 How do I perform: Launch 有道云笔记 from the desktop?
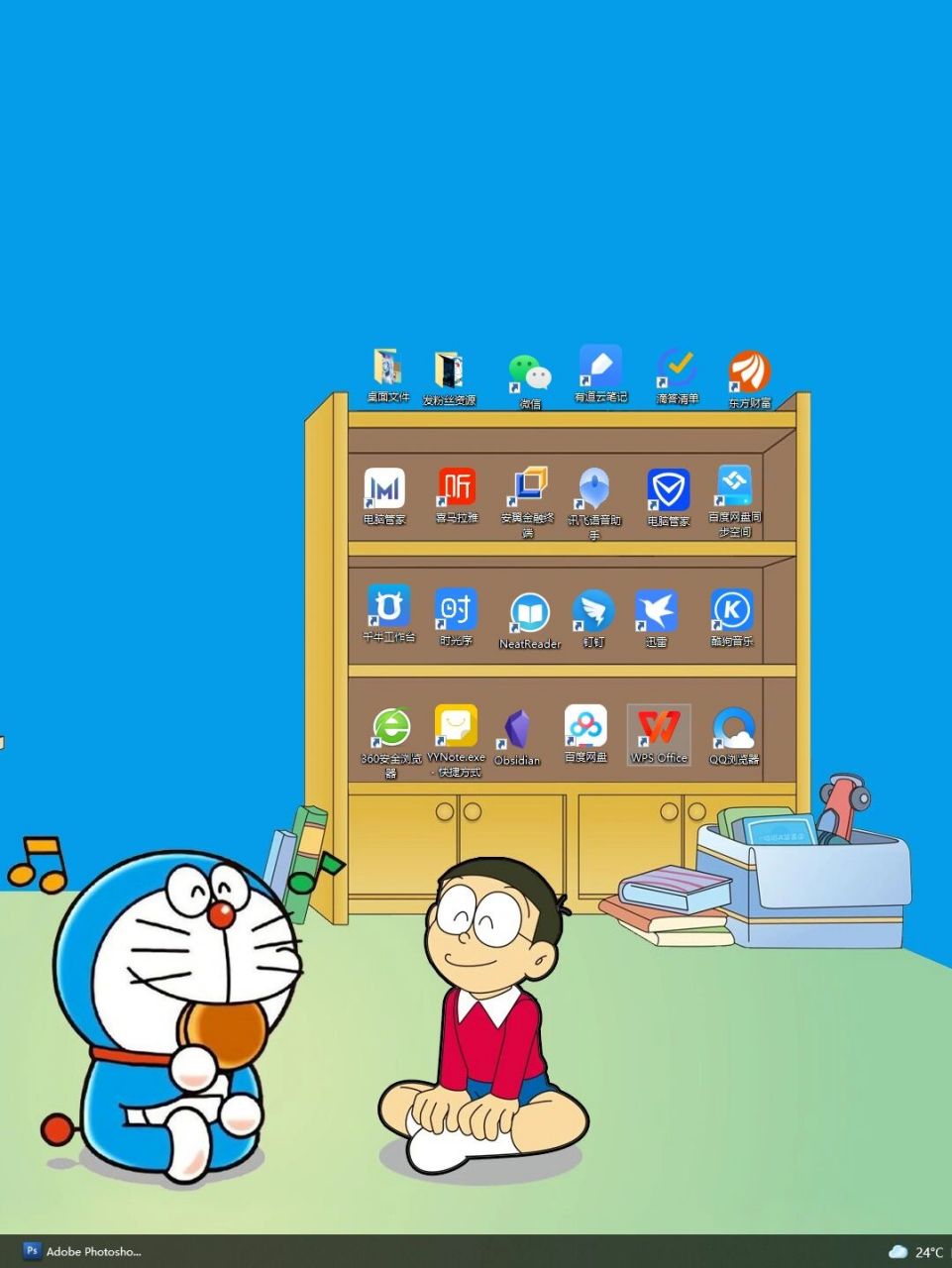[x=600, y=368]
